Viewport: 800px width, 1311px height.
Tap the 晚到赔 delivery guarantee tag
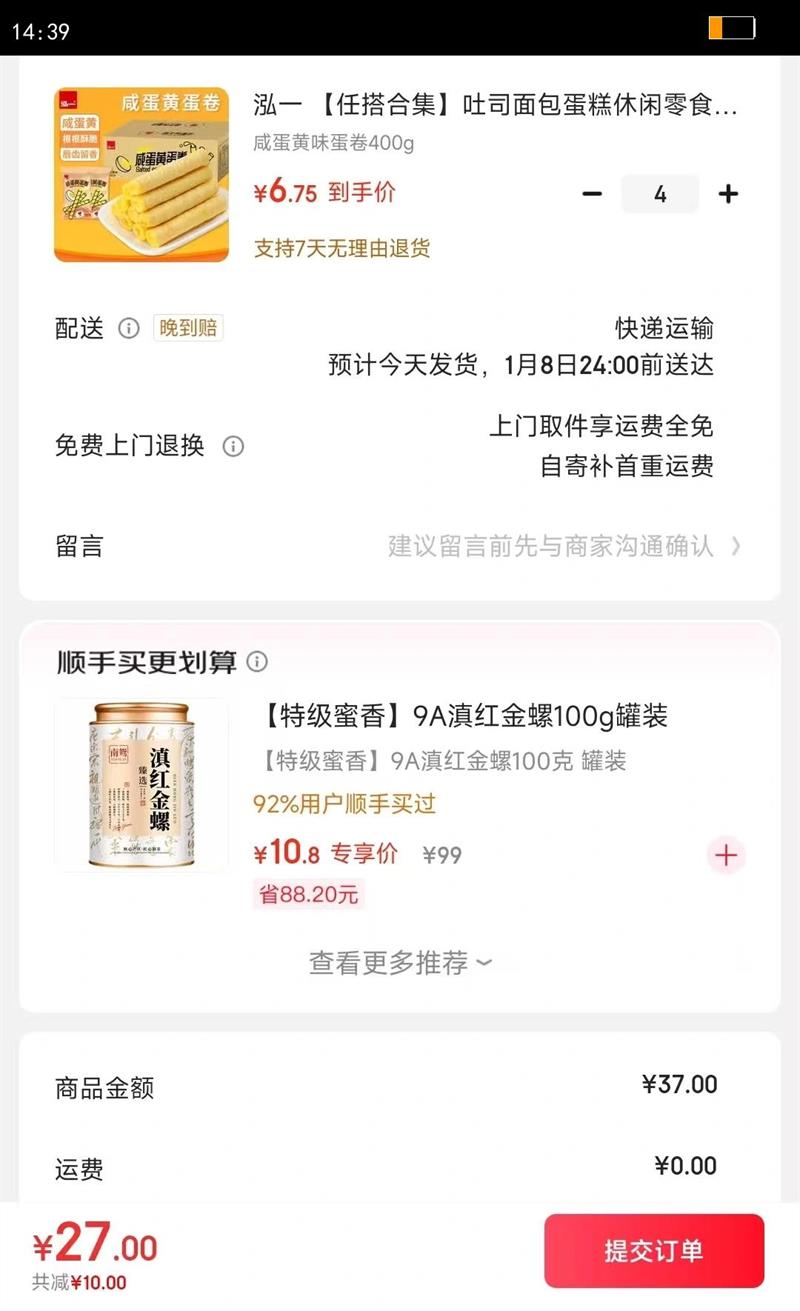coord(186,329)
